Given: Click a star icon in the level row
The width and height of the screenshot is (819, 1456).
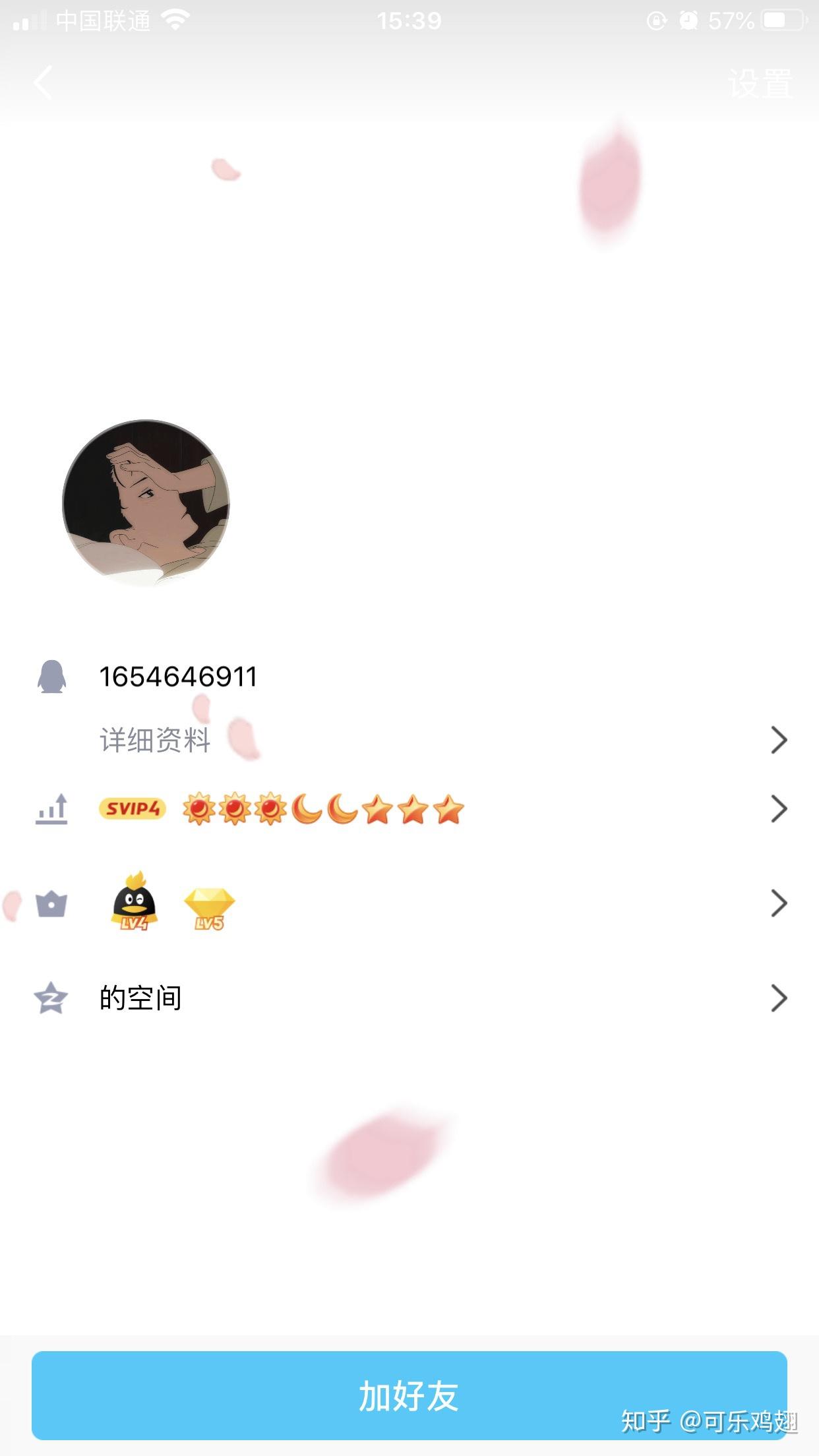Looking at the screenshot, I should (380, 810).
